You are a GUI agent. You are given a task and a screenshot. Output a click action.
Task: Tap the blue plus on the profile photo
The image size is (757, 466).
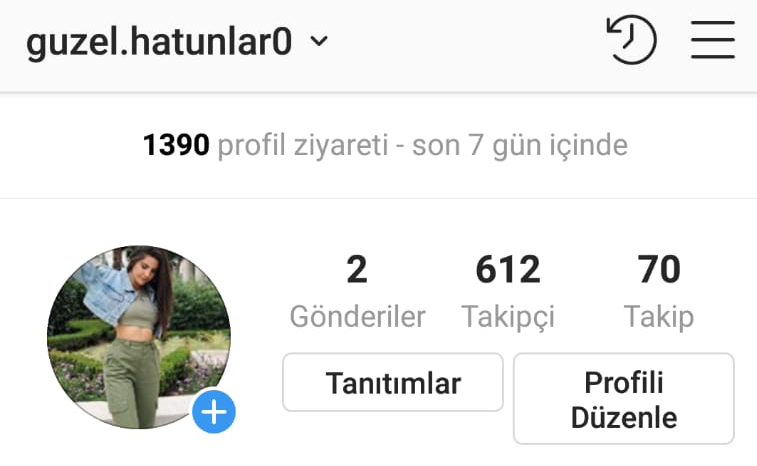(x=214, y=412)
